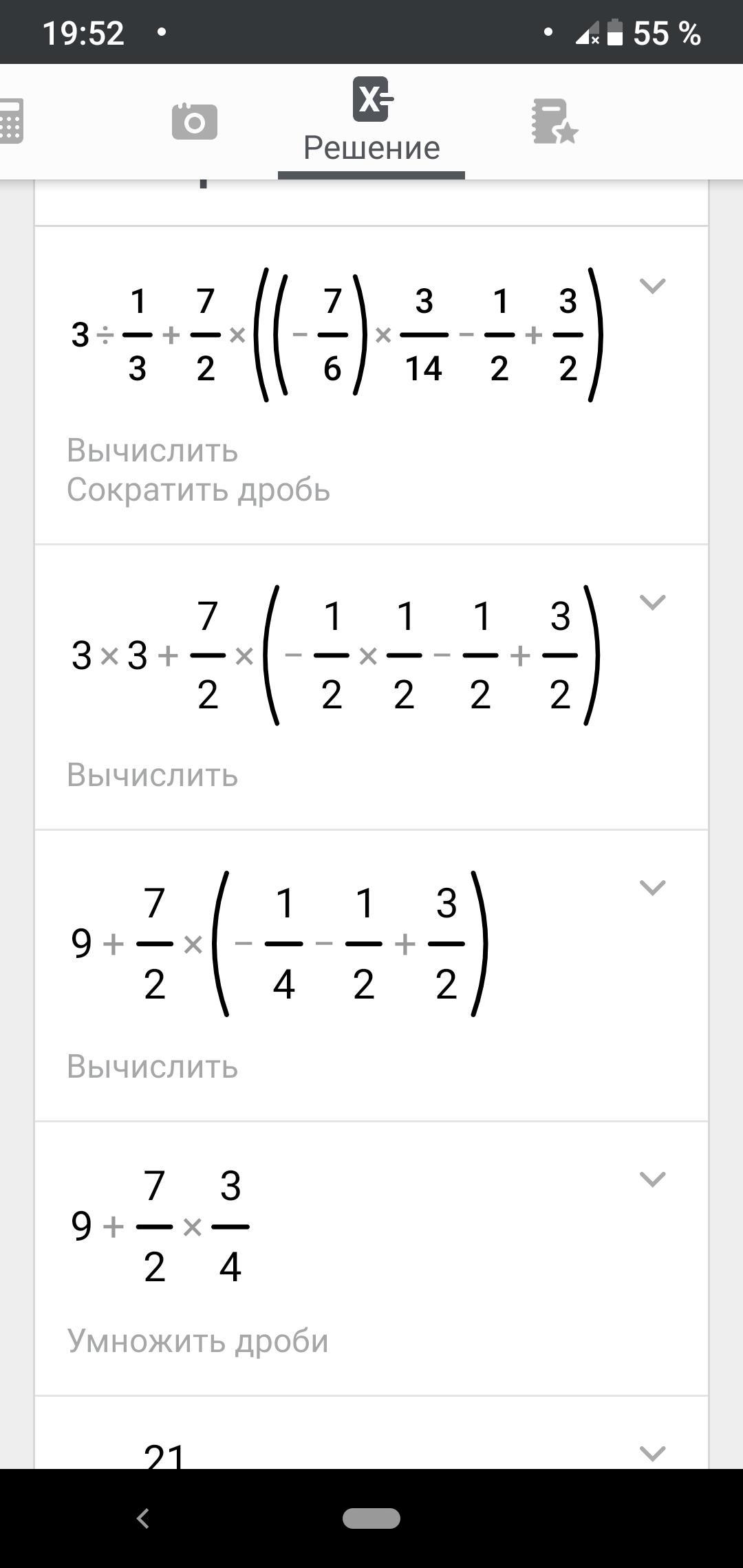Expand the step with 3÷1/3 expression
The image size is (743, 1568).
tap(652, 285)
